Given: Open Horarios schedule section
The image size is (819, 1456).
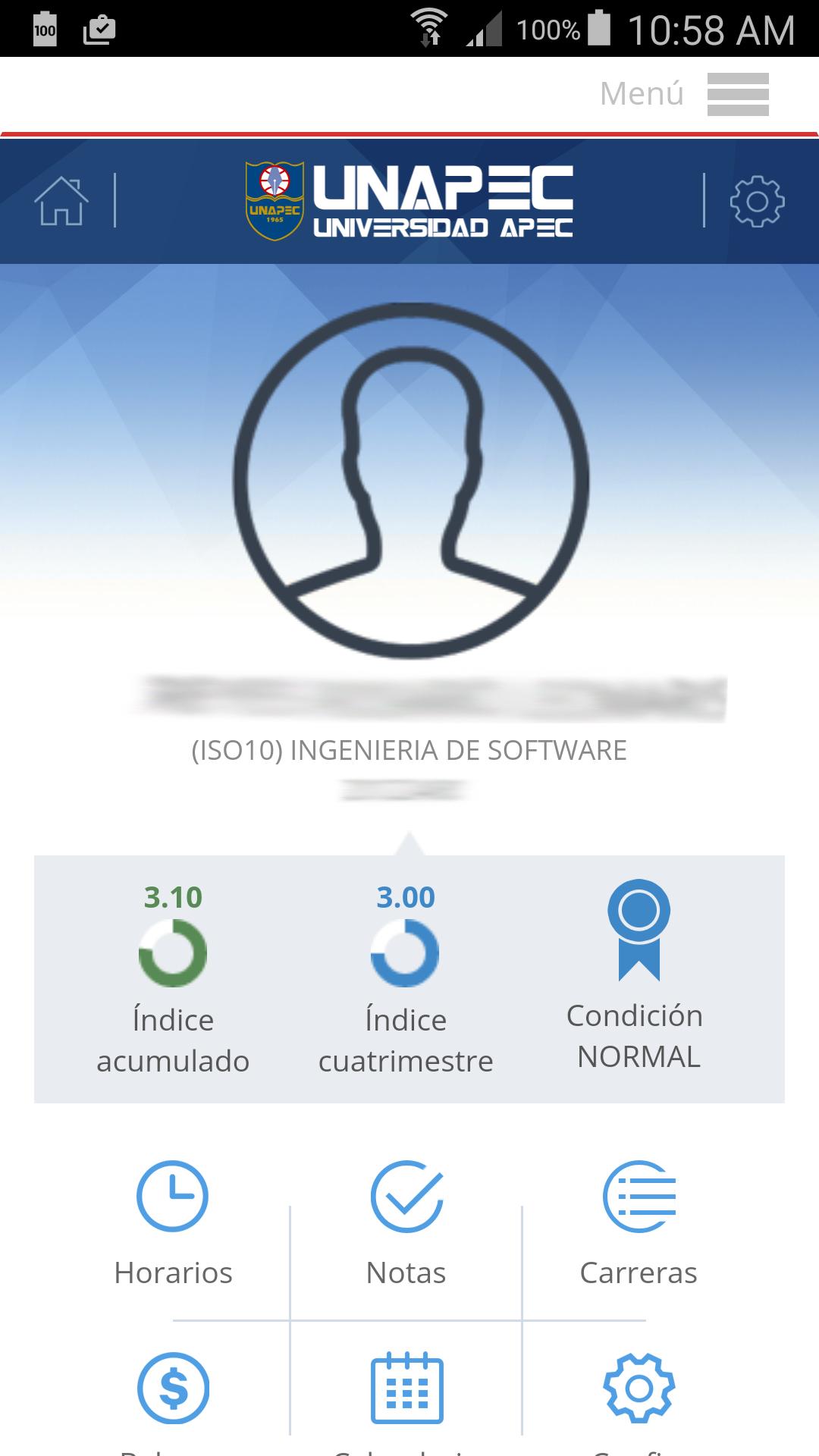Looking at the screenshot, I should click(x=173, y=1222).
